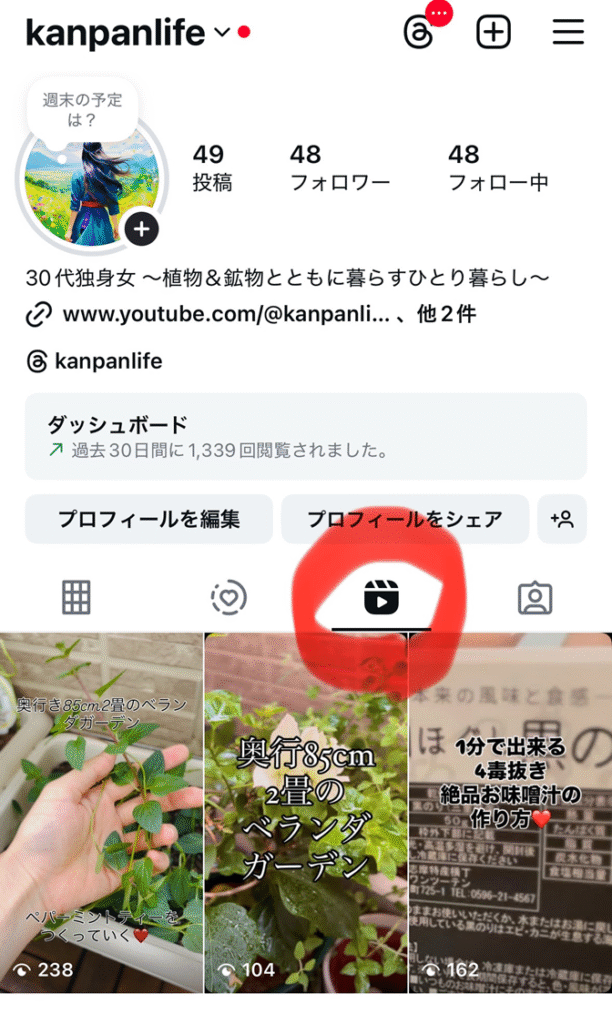The image size is (612, 1024).
Task: Open the hamburger menu
Action: point(568,32)
